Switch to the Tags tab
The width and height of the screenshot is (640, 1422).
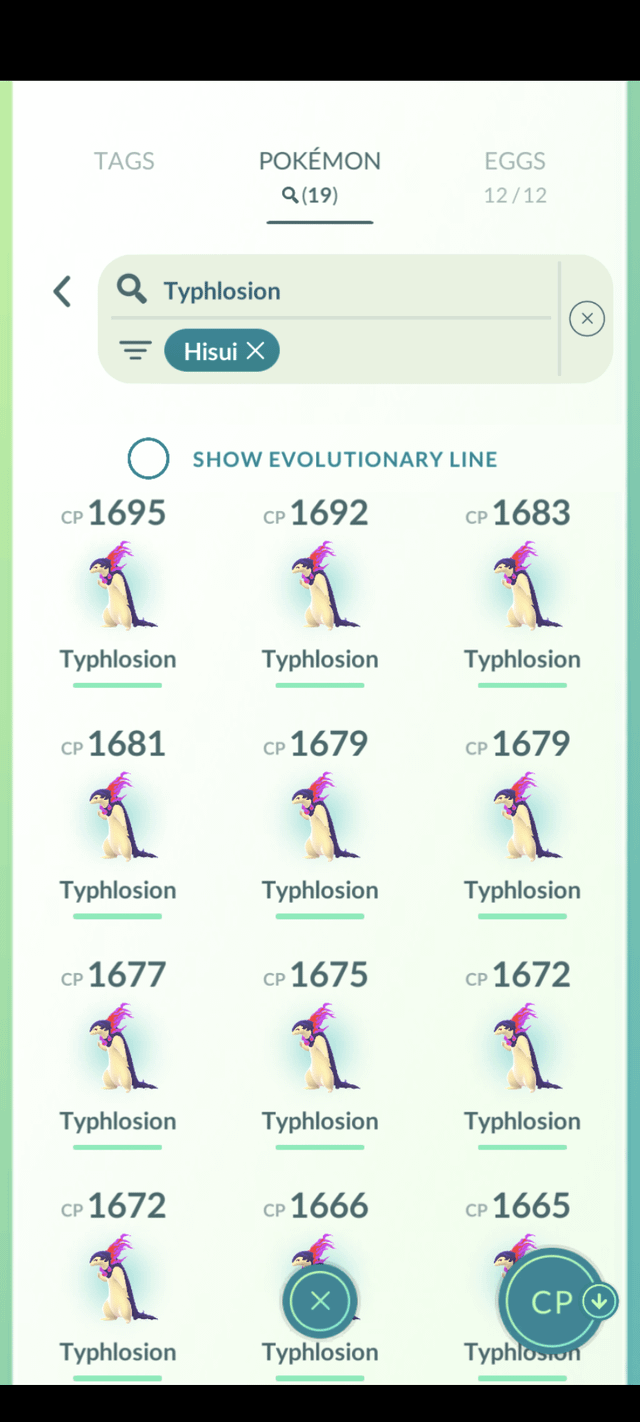coord(124,161)
